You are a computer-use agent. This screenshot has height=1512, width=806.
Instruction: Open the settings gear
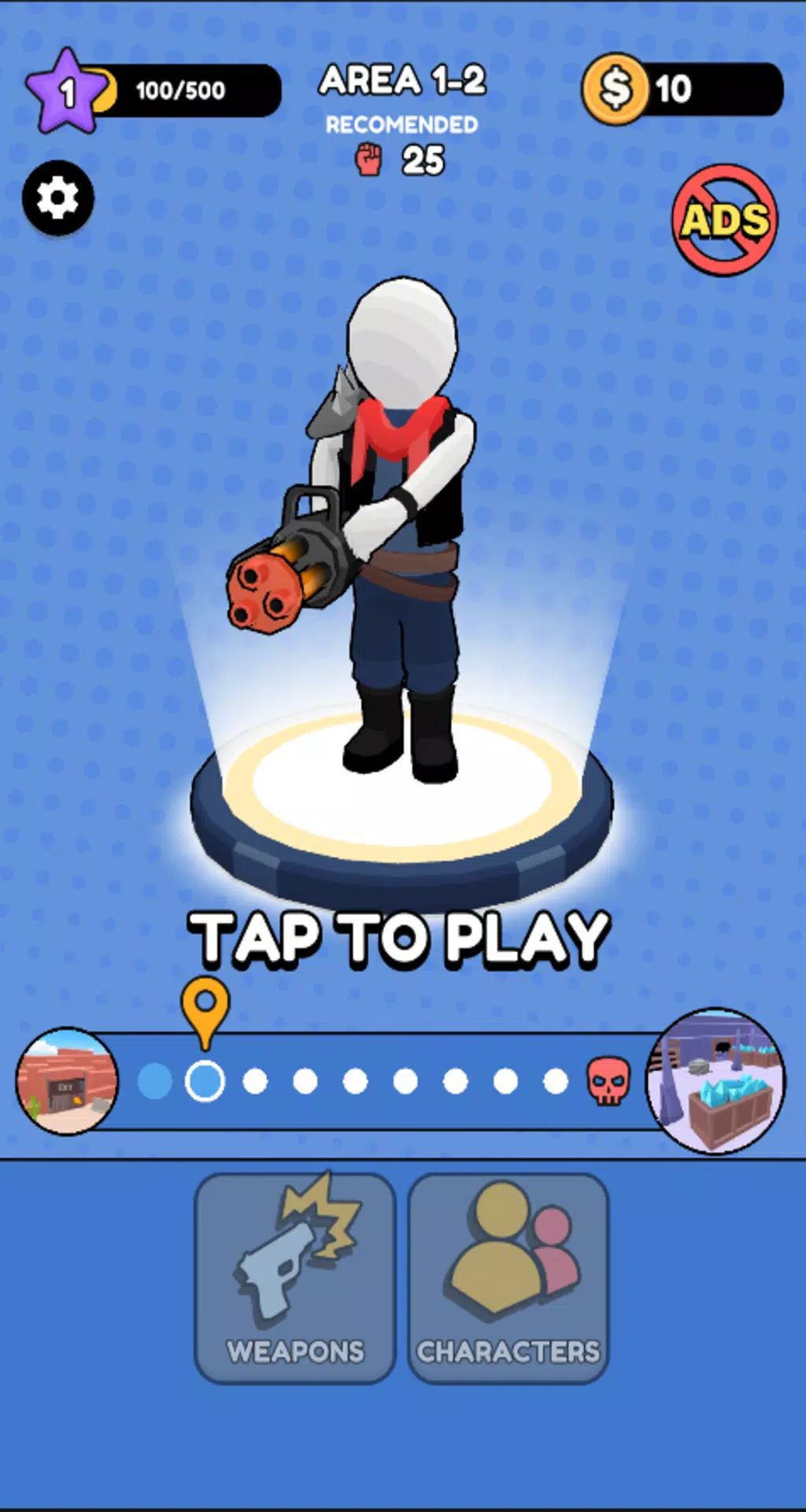(57, 198)
